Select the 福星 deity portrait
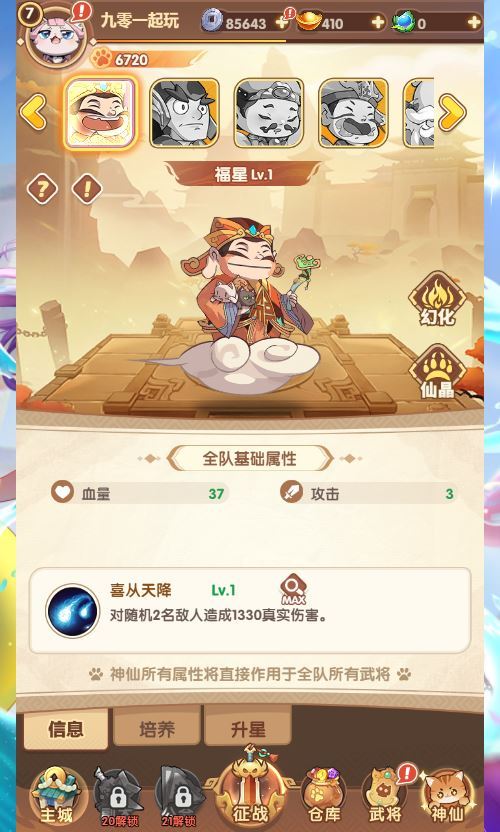This screenshot has width=500, height=832. (x=100, y=112)
